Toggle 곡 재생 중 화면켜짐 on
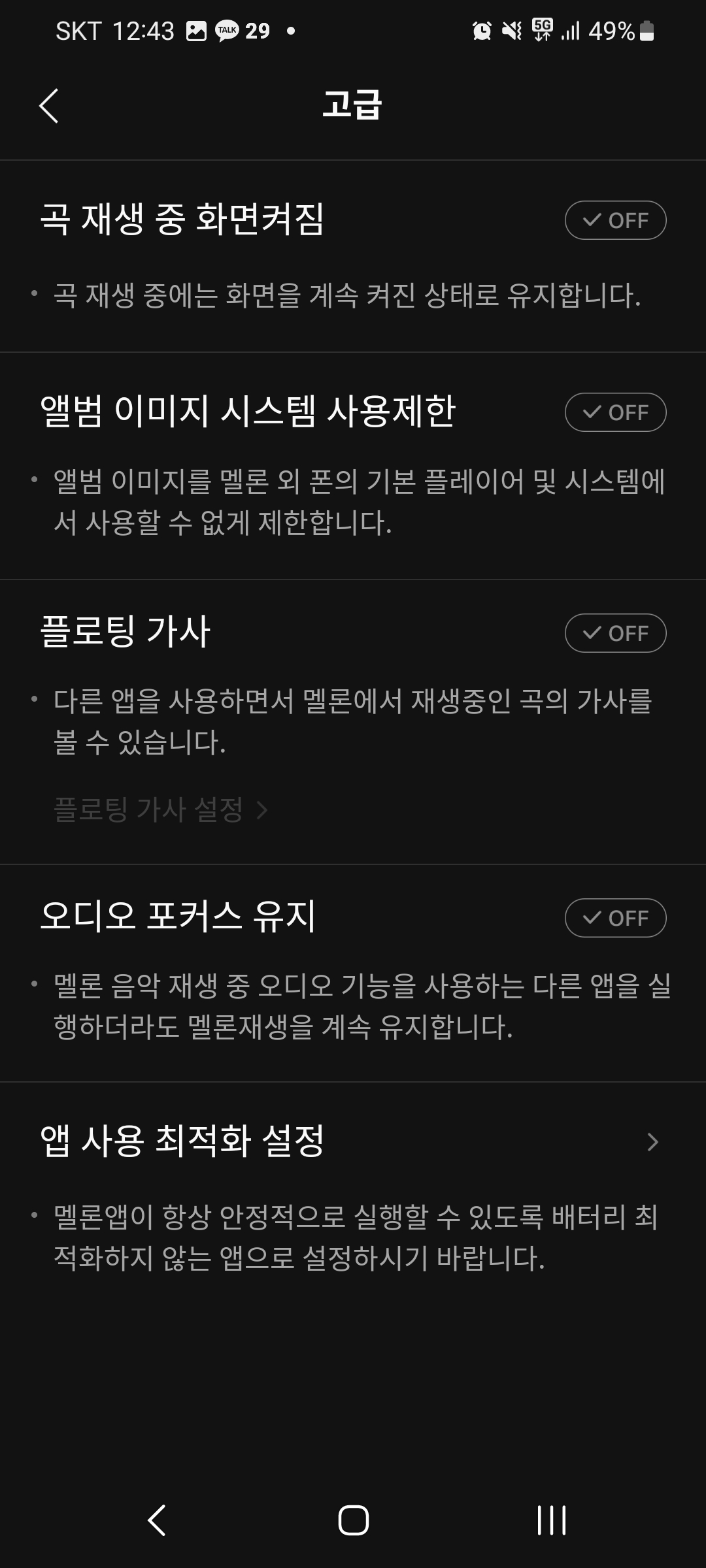Viewport: 706px width, 1568px height. 615,220
